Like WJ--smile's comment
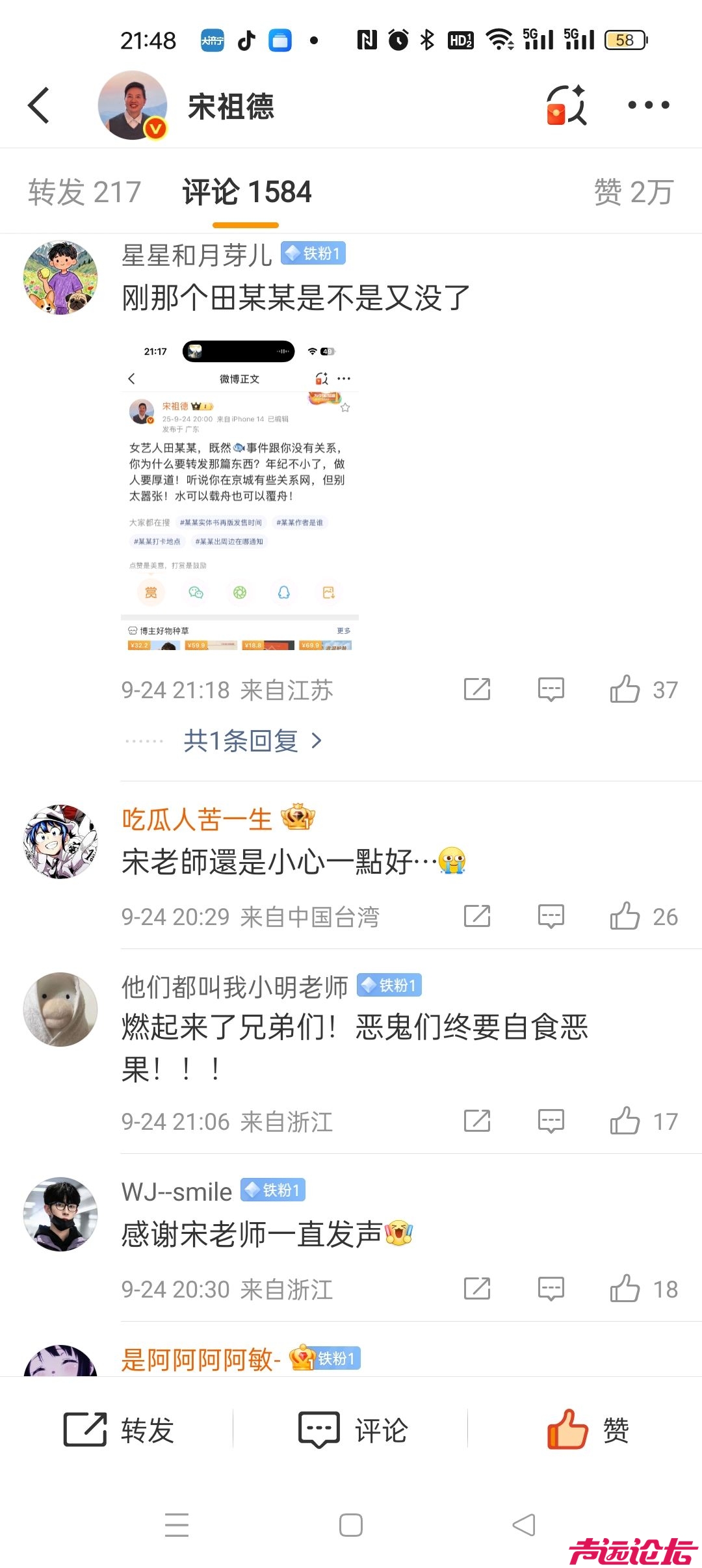 click(x=625, y=1289)
